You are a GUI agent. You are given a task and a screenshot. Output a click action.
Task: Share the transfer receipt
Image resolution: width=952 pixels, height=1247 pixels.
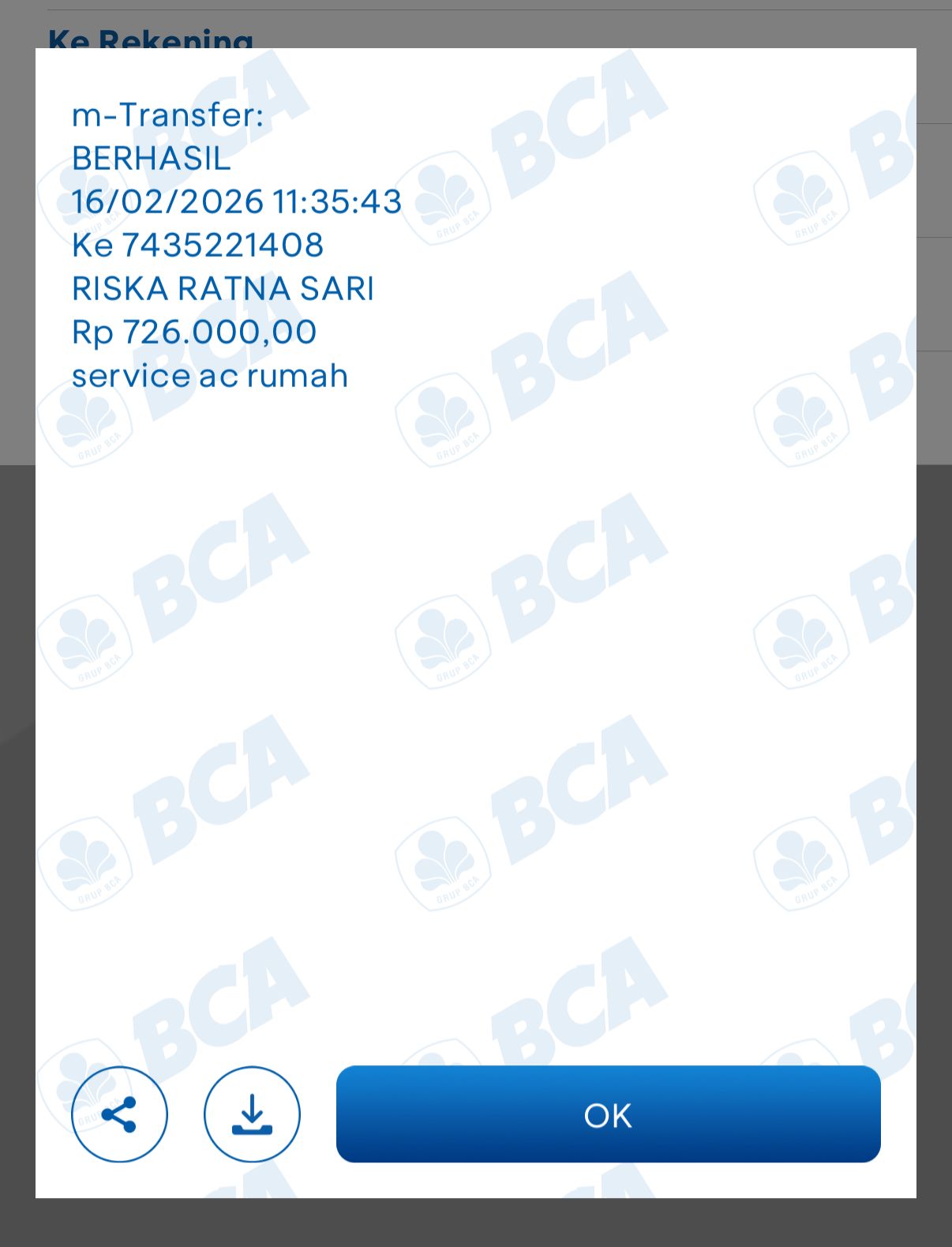point(119,1114)
